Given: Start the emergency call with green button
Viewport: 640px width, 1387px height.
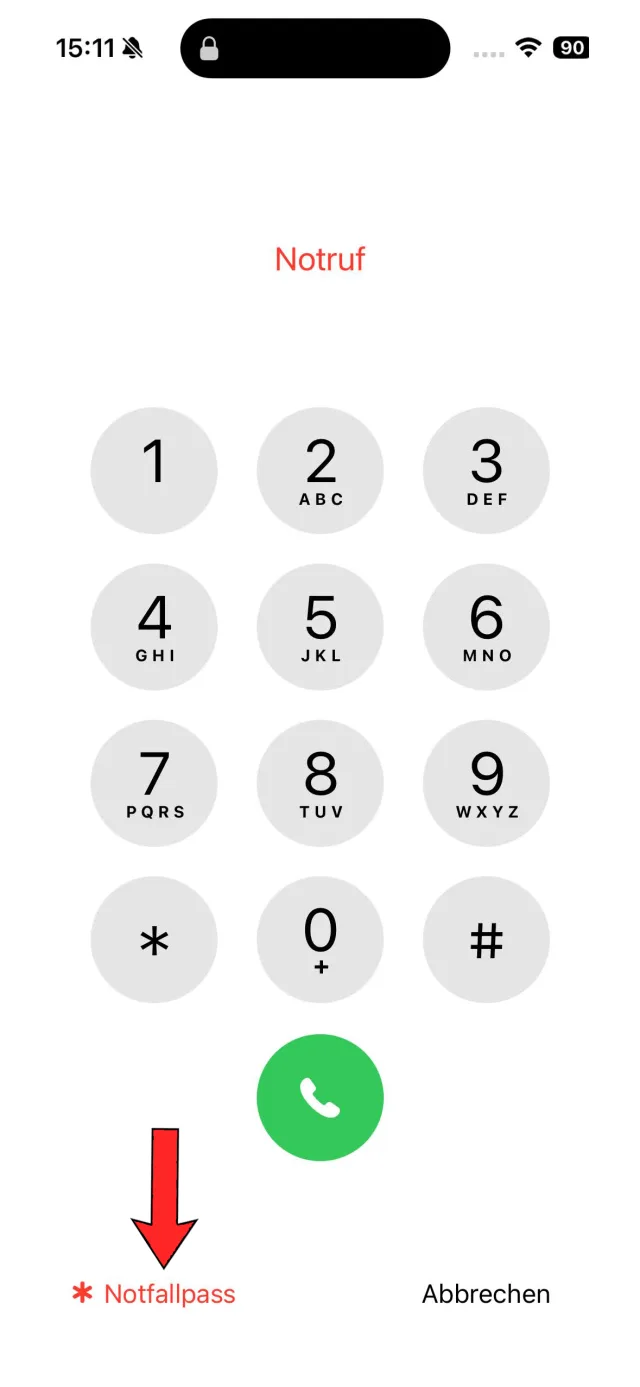Looking at the screenshot, I should point(320,1097).
